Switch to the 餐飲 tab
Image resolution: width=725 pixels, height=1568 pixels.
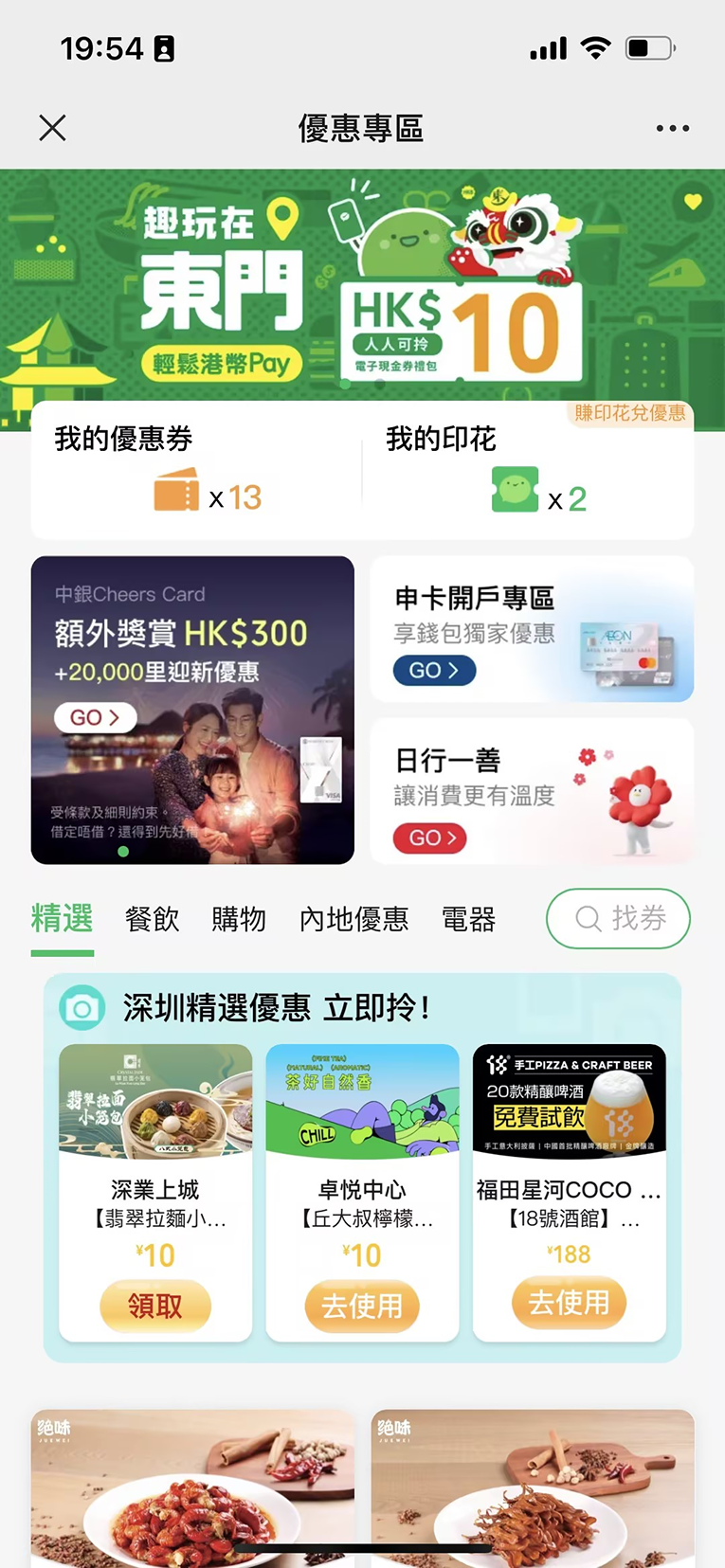tap(152, 919)
